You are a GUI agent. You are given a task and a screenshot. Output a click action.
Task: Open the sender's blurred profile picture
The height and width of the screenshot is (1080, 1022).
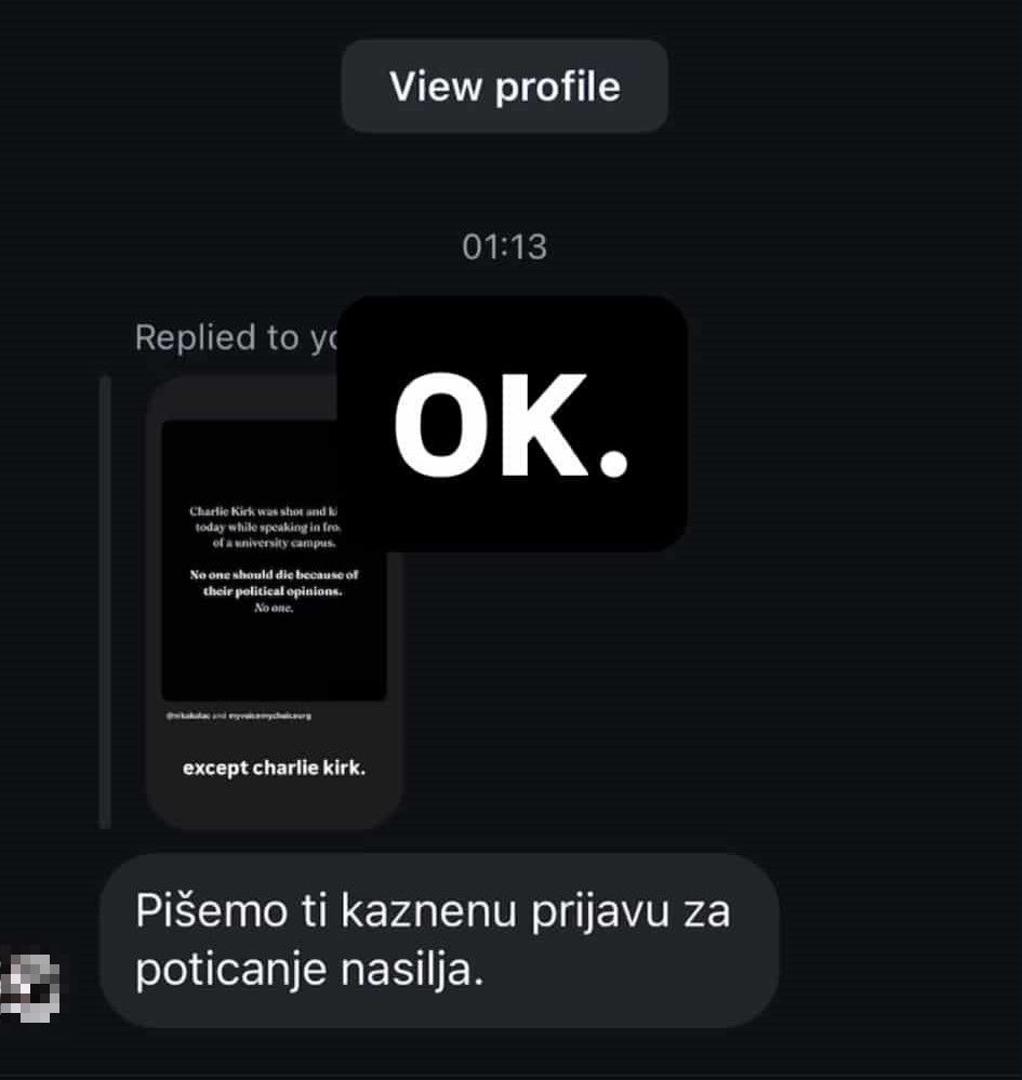click(x=28, y=986)
